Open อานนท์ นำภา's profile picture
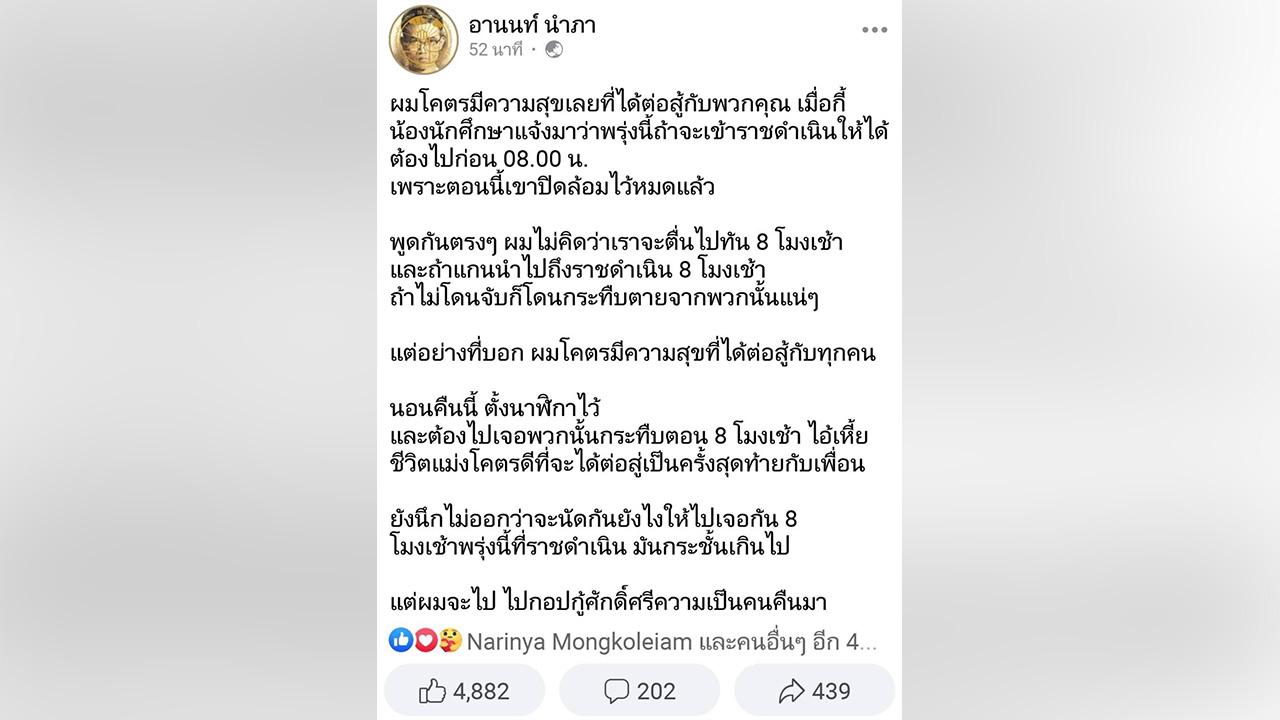This screenshot has height=720, width=1280. coord(423,39)
